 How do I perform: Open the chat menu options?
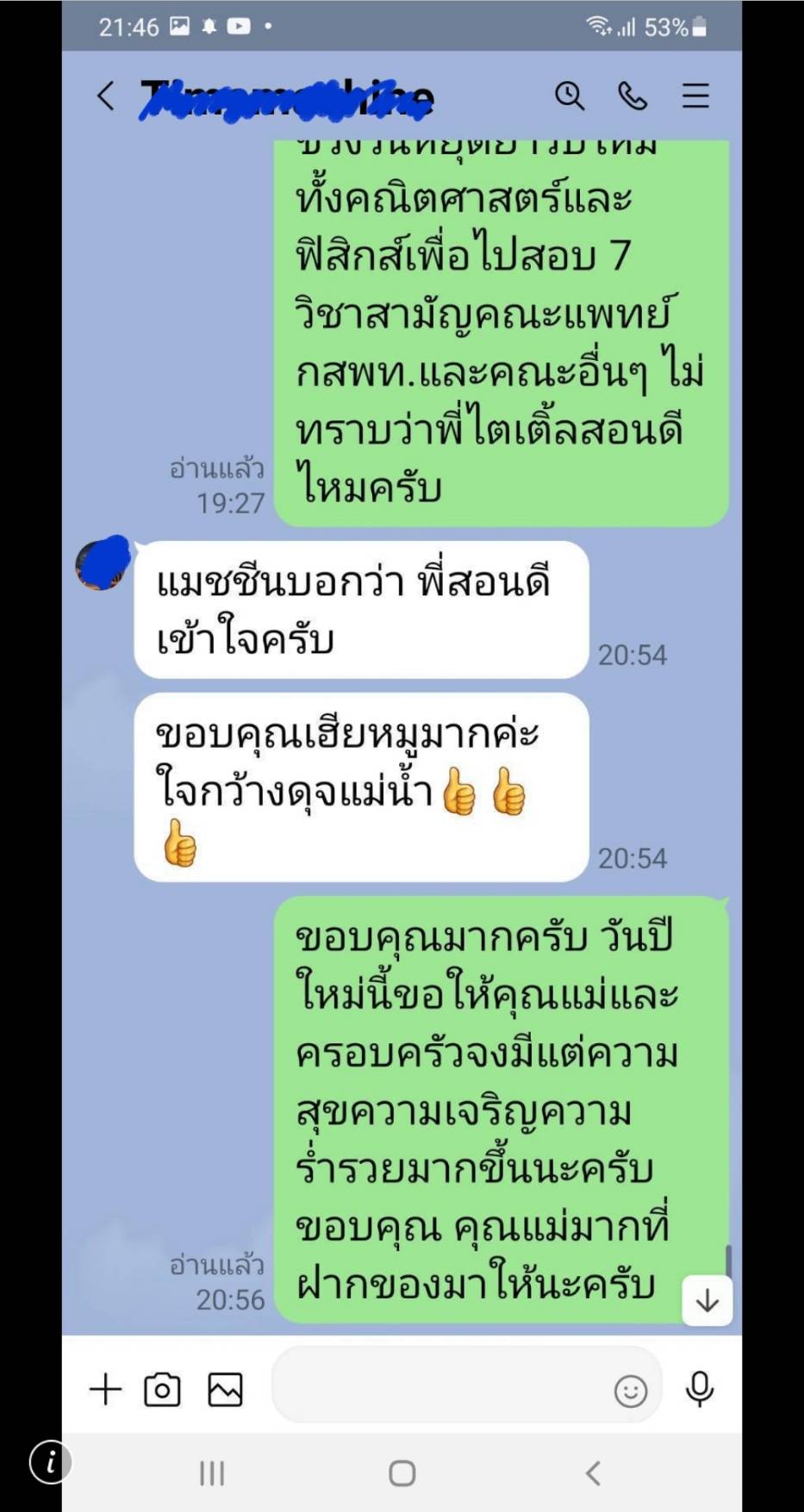695,96
